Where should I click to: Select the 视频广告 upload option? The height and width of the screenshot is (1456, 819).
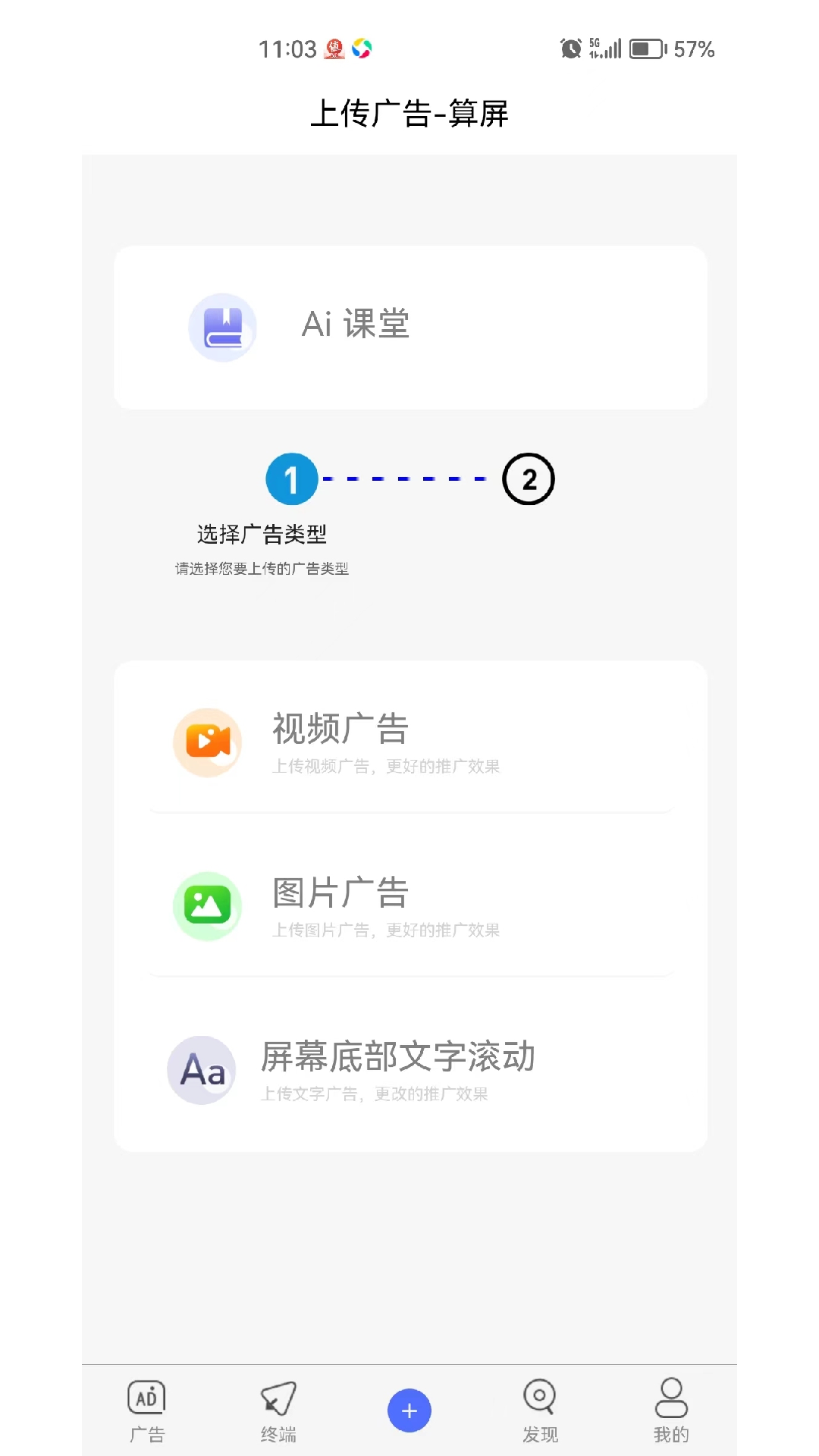click(x=409, y=742)
